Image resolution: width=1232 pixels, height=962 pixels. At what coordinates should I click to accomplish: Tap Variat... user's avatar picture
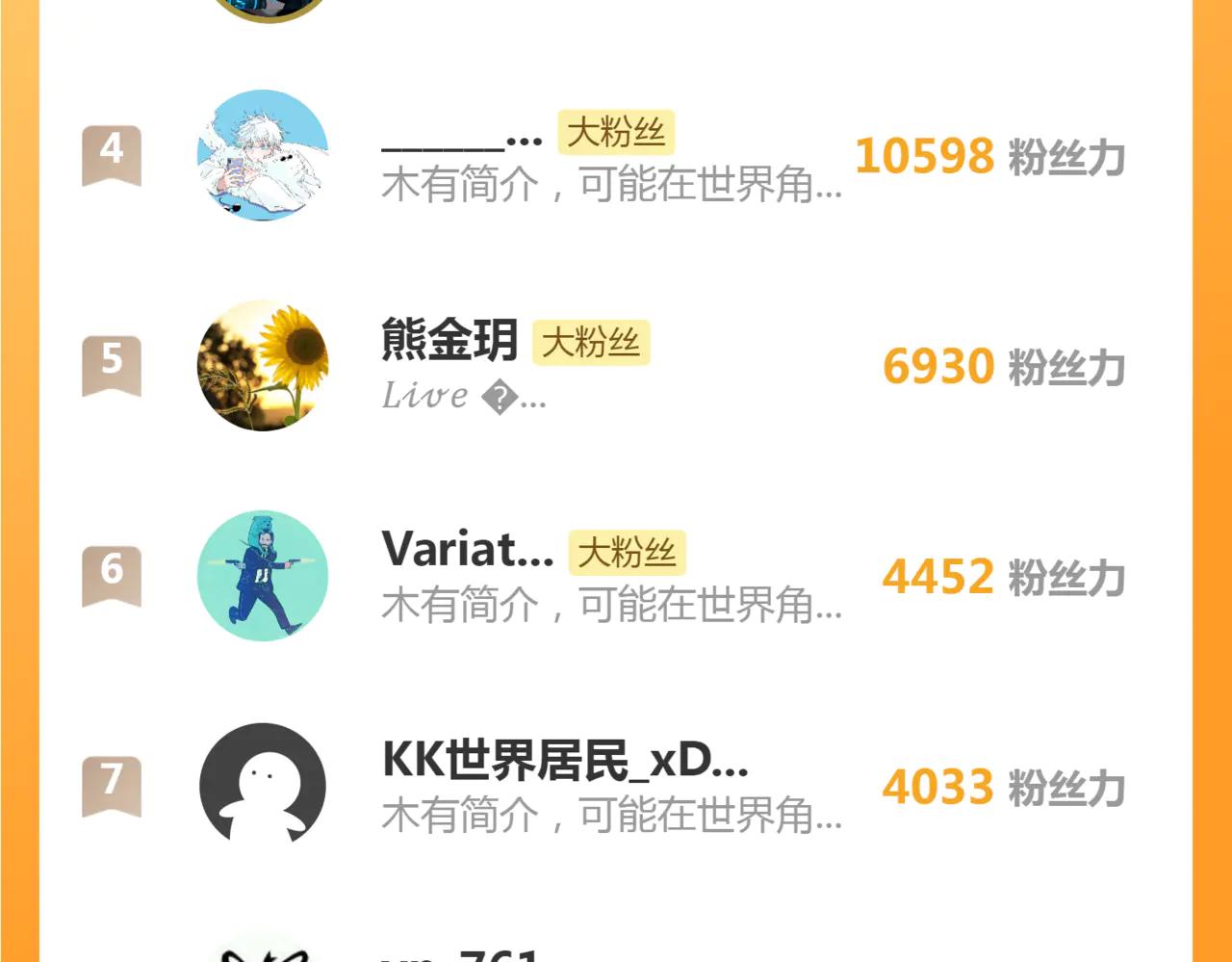(263, 576)
